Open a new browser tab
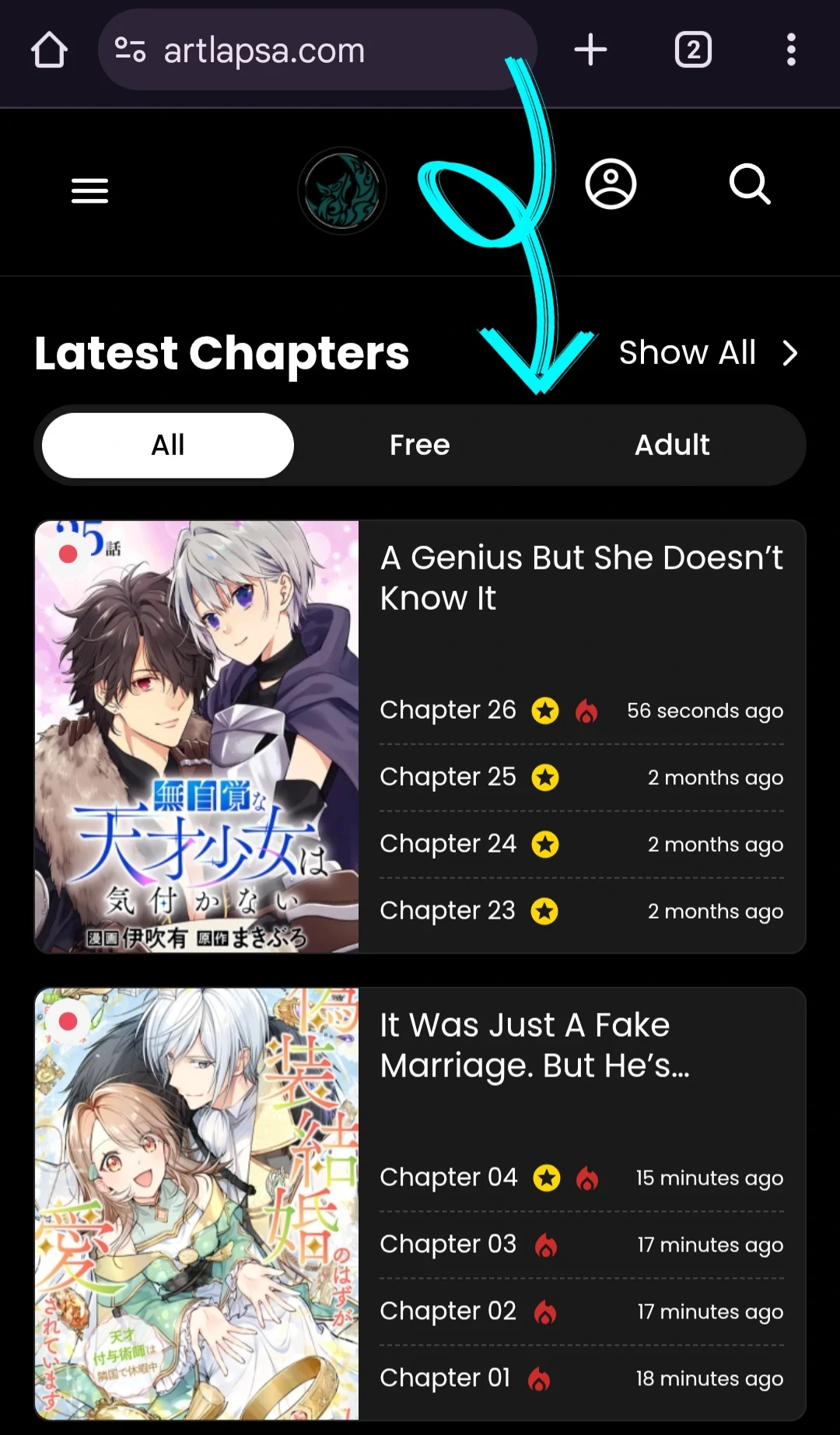 pos(590,50)
